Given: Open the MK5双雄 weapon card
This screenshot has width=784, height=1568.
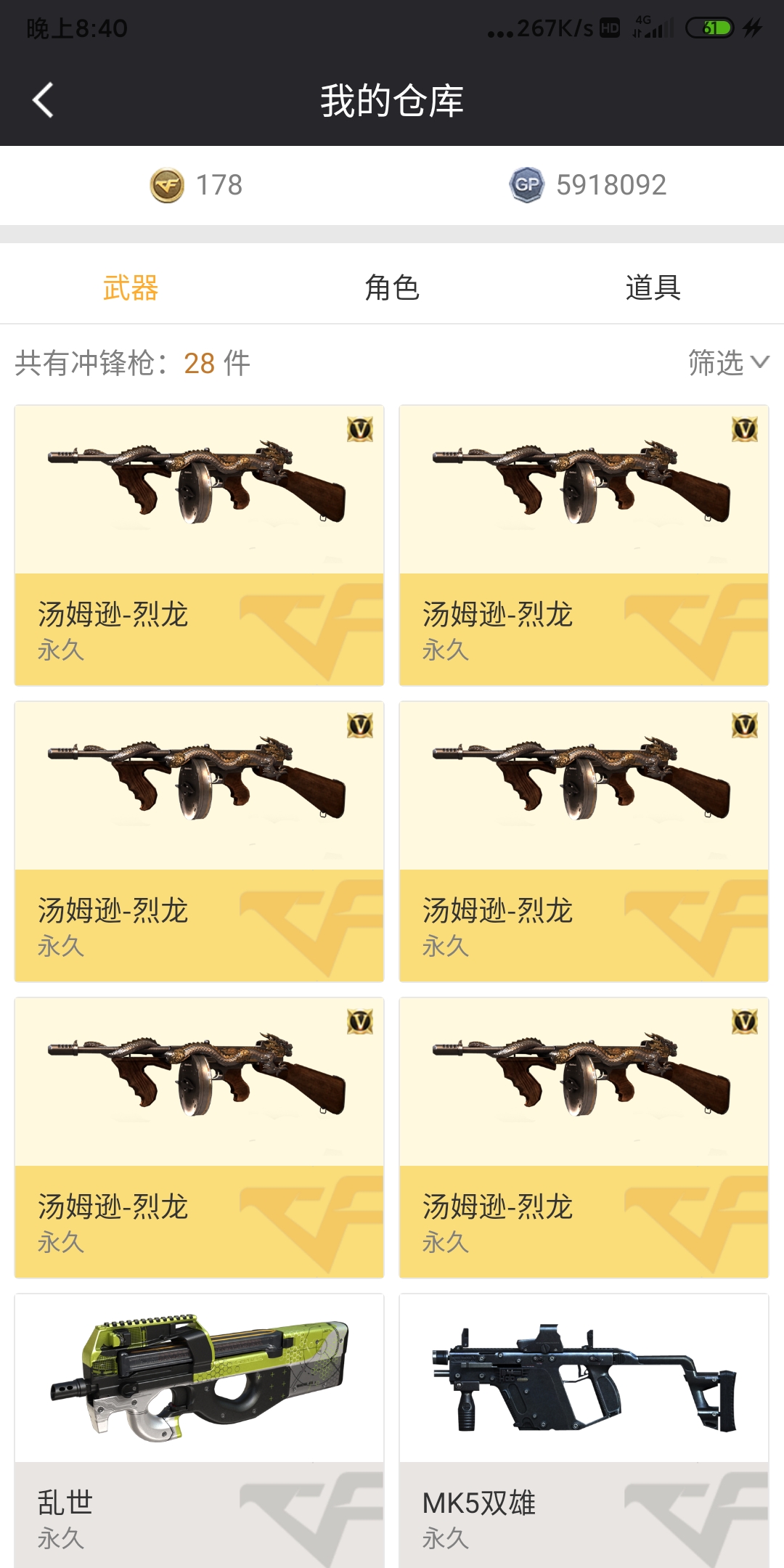Looking at the screenshot, I should (x=584, y=1430).
